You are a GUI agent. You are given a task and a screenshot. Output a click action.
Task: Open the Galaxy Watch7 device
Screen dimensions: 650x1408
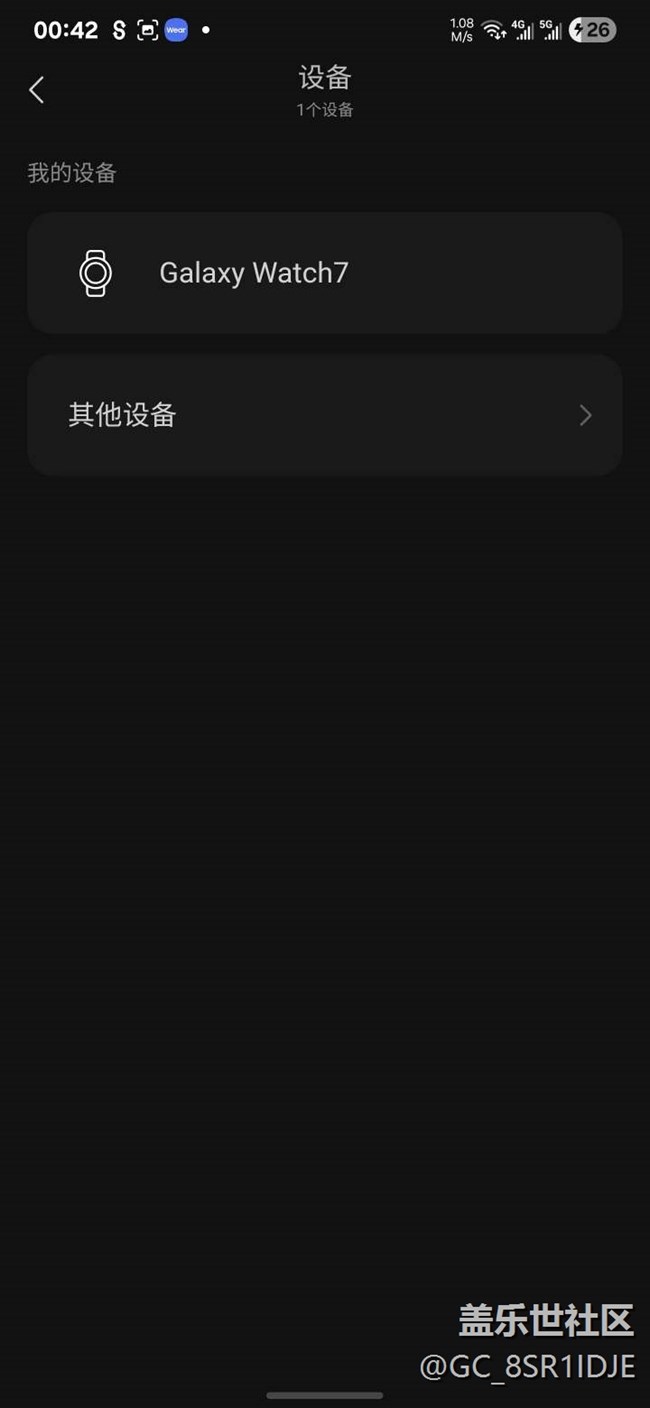coord(325,272)
